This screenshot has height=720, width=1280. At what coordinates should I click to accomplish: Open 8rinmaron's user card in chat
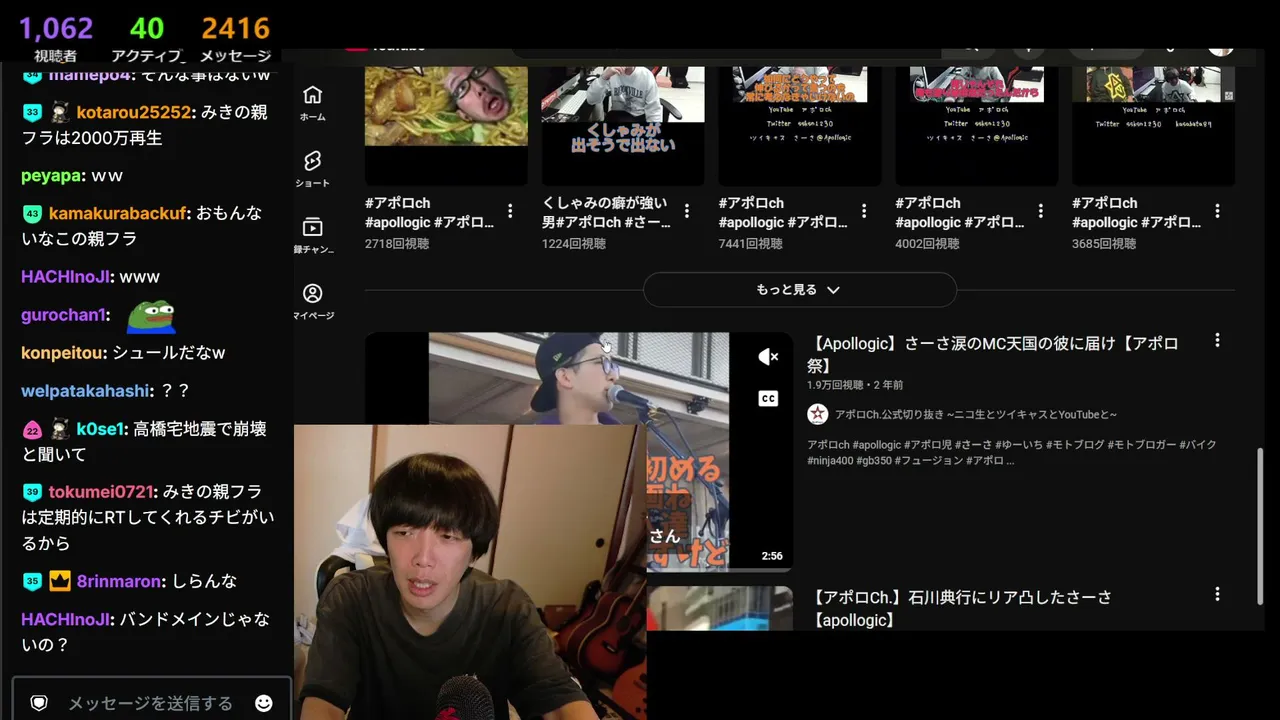[x=119, y=581]
